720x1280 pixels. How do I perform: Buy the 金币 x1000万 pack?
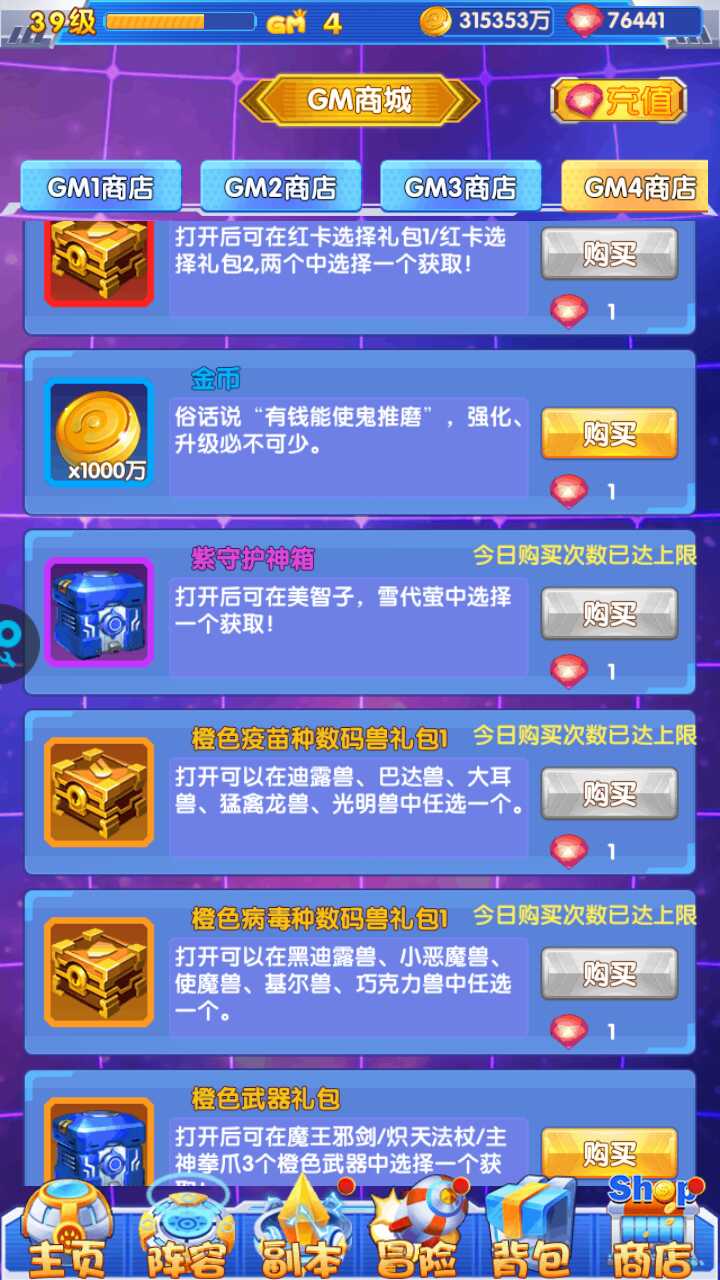[609, 434]
